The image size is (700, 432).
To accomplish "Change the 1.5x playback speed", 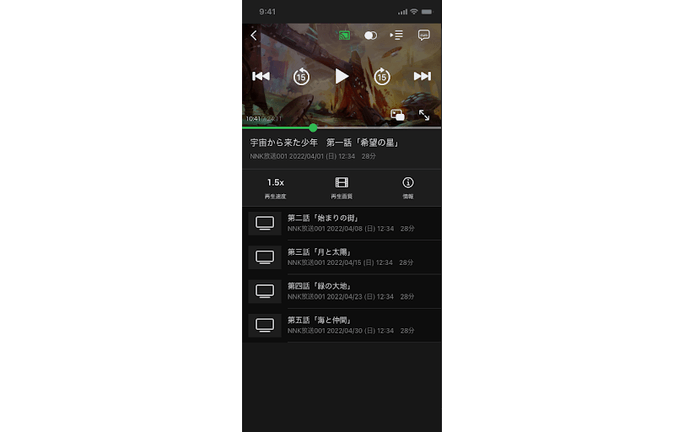I will pos(275,187).
